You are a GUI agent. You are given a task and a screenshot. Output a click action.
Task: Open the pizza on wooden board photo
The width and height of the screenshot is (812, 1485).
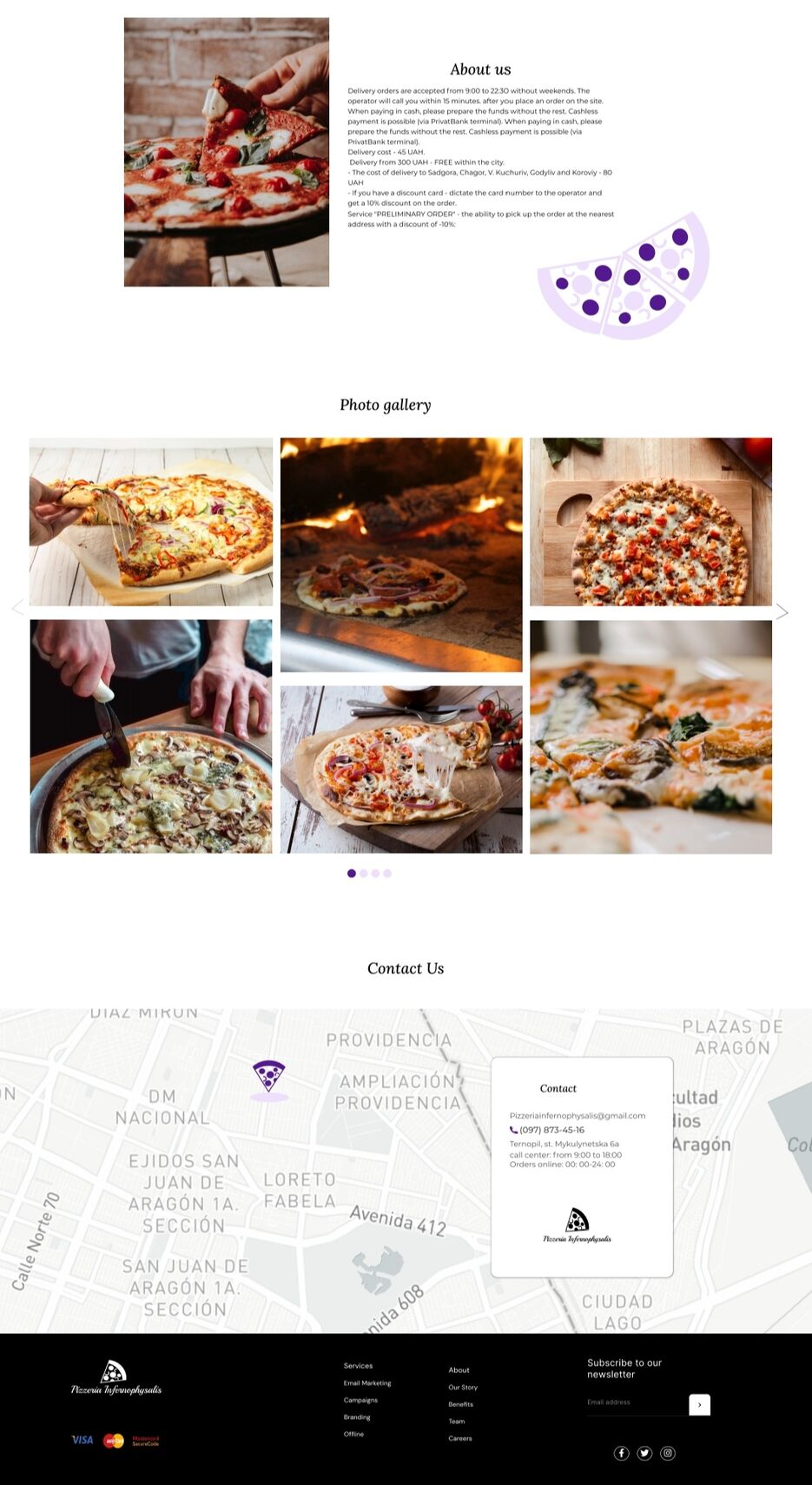click(x=650, y=521)
